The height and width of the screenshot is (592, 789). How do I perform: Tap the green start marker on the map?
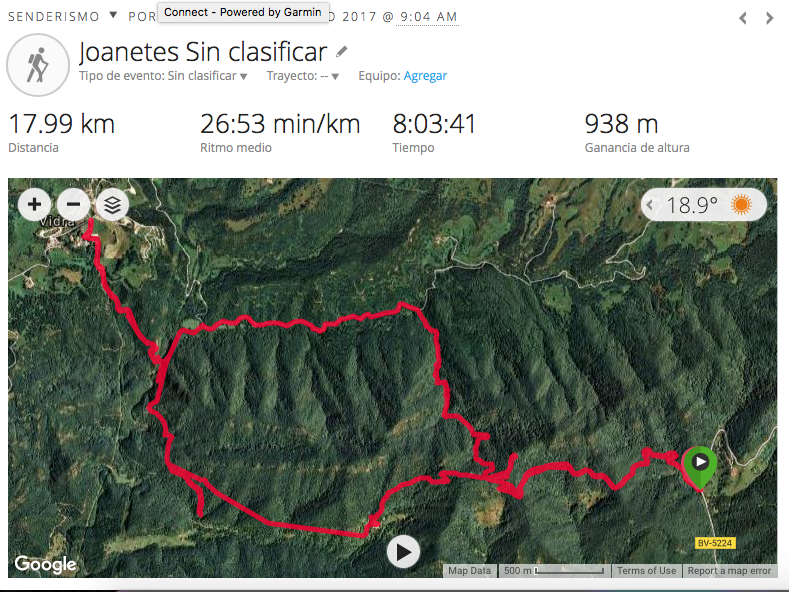[x=700, y=464]
